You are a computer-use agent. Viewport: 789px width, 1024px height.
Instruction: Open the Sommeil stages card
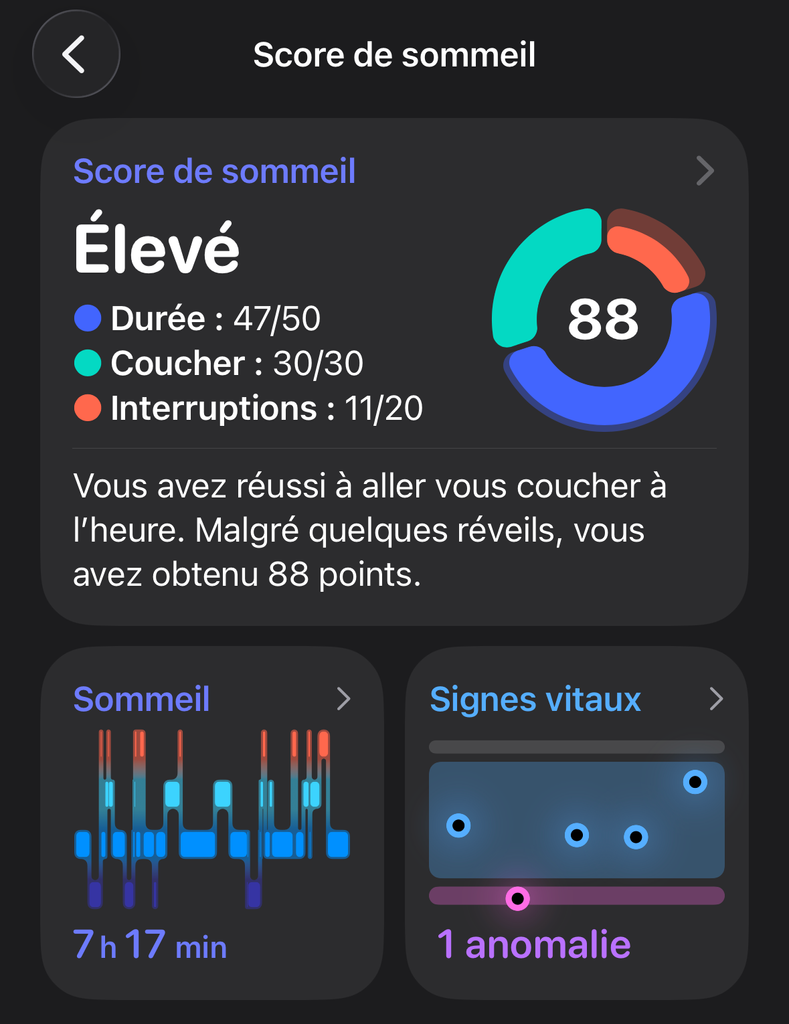212,822
